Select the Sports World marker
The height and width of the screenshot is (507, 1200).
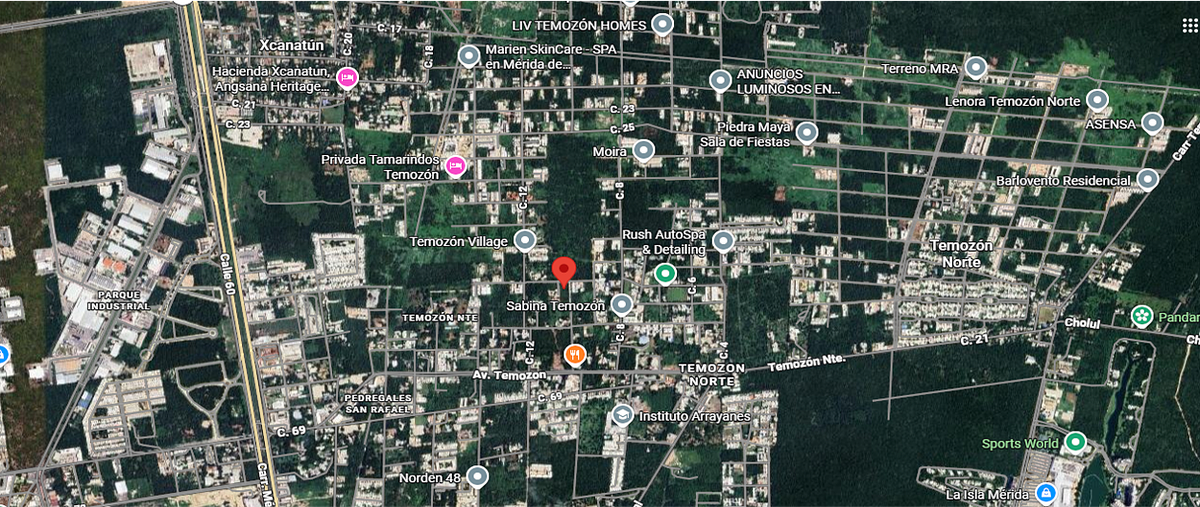click(x=1075, y=442)
